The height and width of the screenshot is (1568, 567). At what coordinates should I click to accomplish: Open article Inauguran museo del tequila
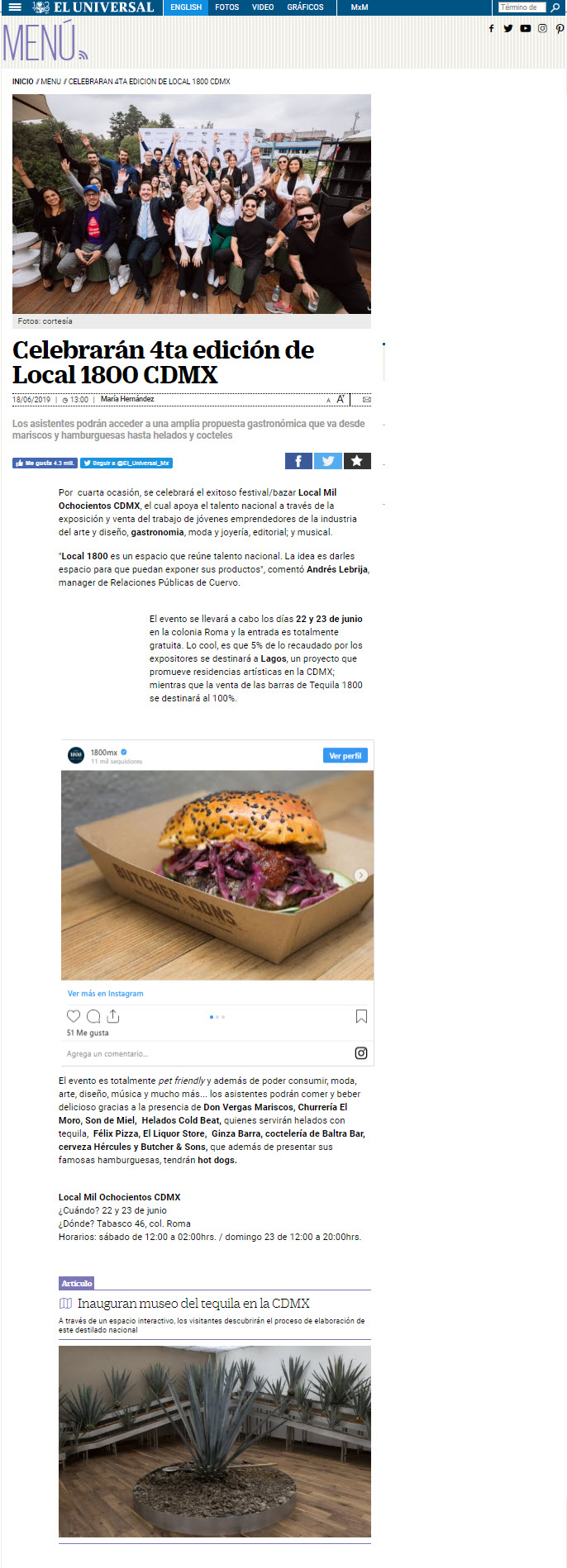pos(193,1304)
